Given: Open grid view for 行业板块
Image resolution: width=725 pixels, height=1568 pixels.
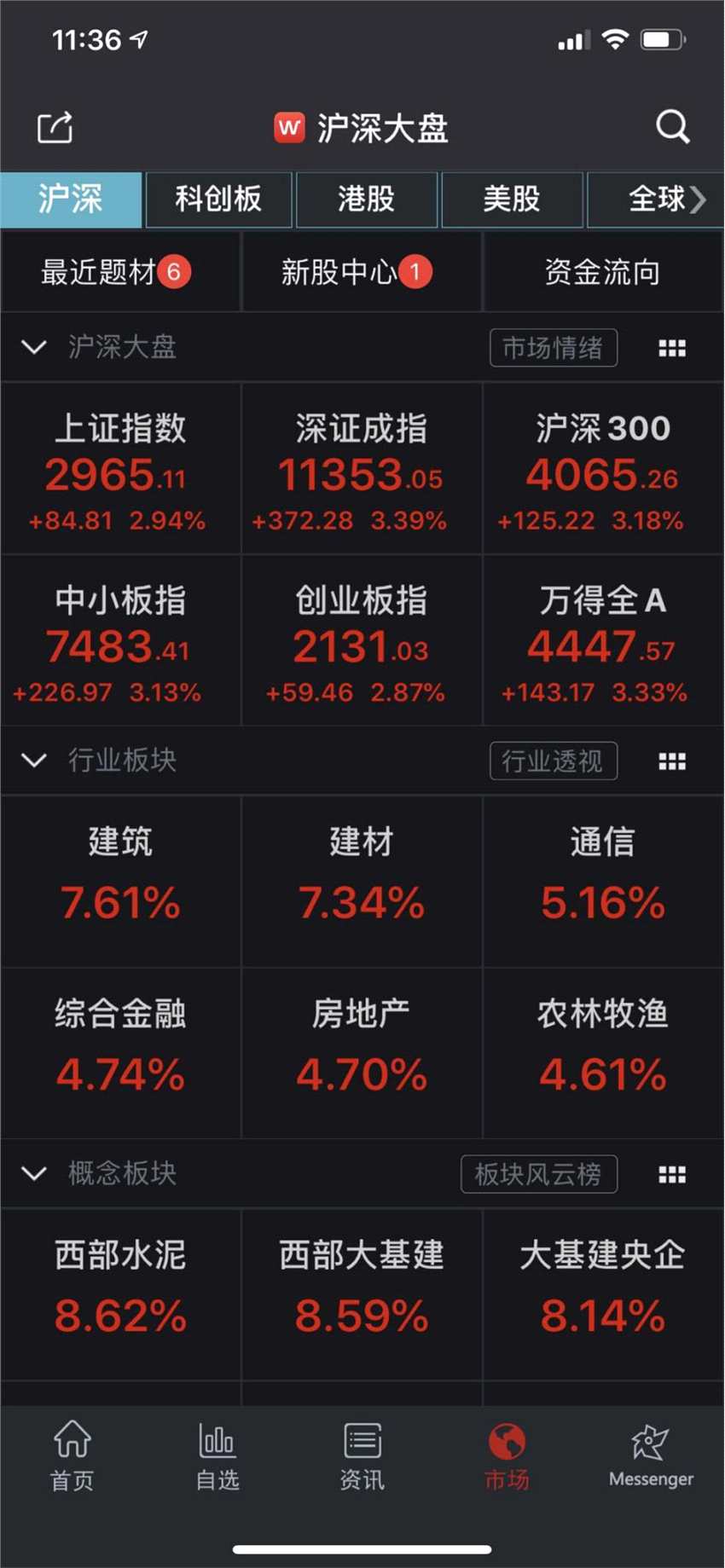Looking at the screenshot, I should tap(672, 761).
